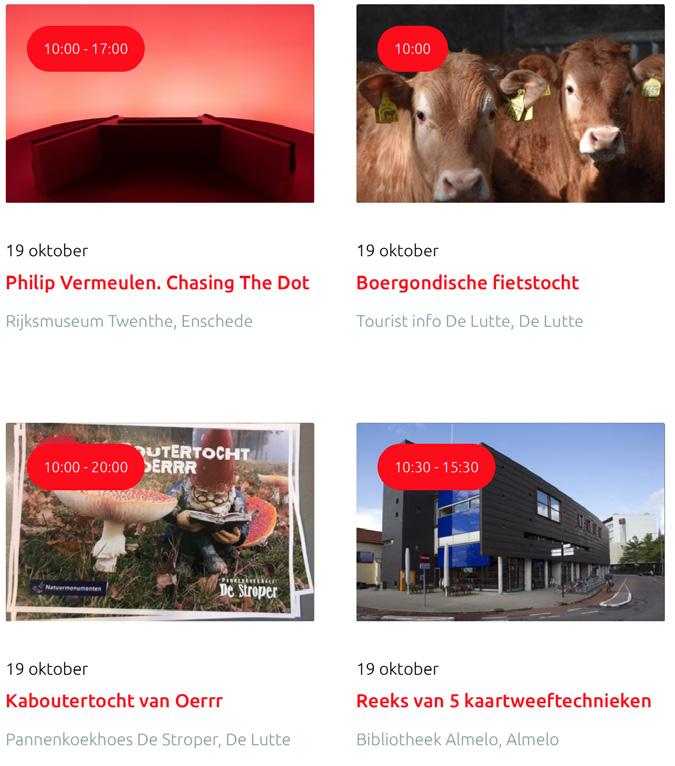Tap the Boergondische fietstocht title link

(x=467, y=283)
